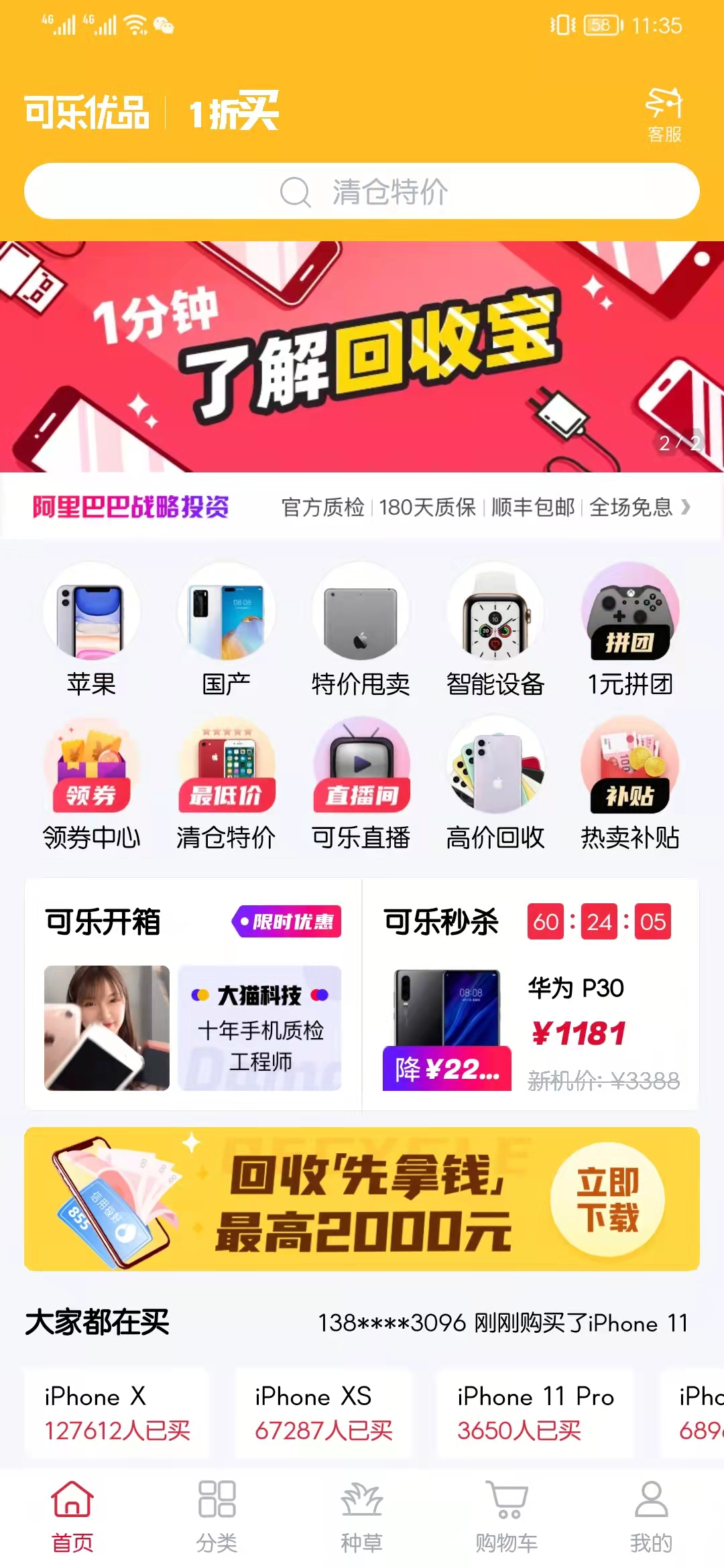Image resolution: width=724 pixels, height=1568 pixels.
Task: Open 高价回收 recycling
Action: coord(495,784)
